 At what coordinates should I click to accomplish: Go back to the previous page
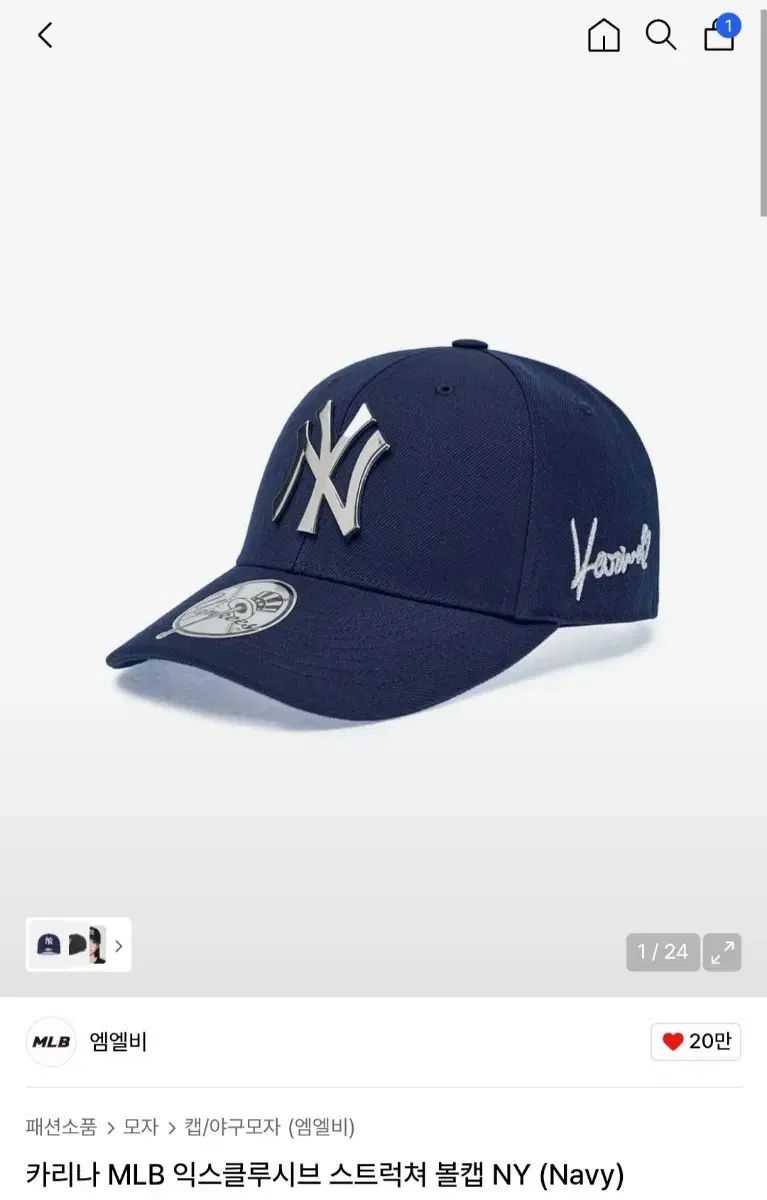45,36
